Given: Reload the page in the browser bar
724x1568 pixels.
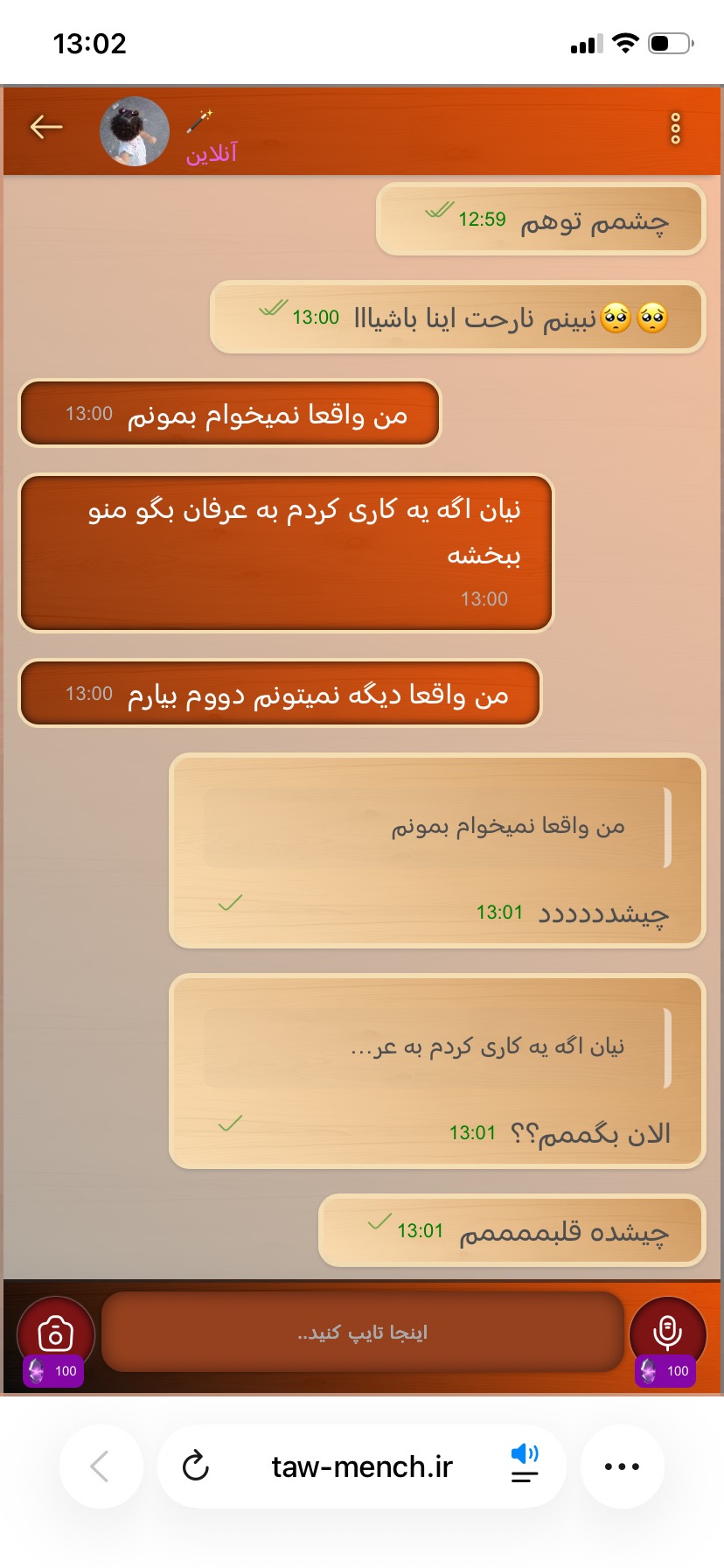Looking at the screenshot, I should (196, 1466).
